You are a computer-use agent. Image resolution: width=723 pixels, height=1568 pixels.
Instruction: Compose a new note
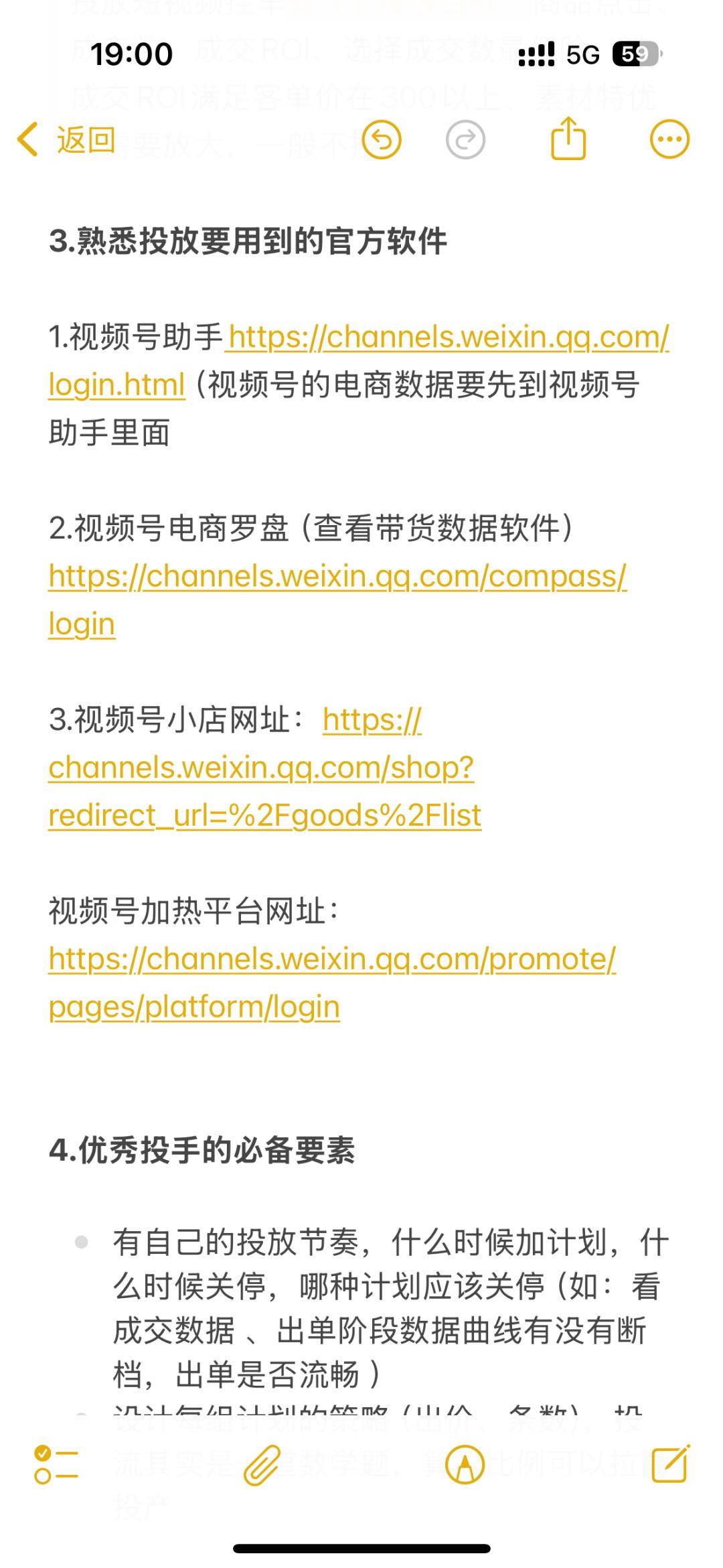point(670,1465)
